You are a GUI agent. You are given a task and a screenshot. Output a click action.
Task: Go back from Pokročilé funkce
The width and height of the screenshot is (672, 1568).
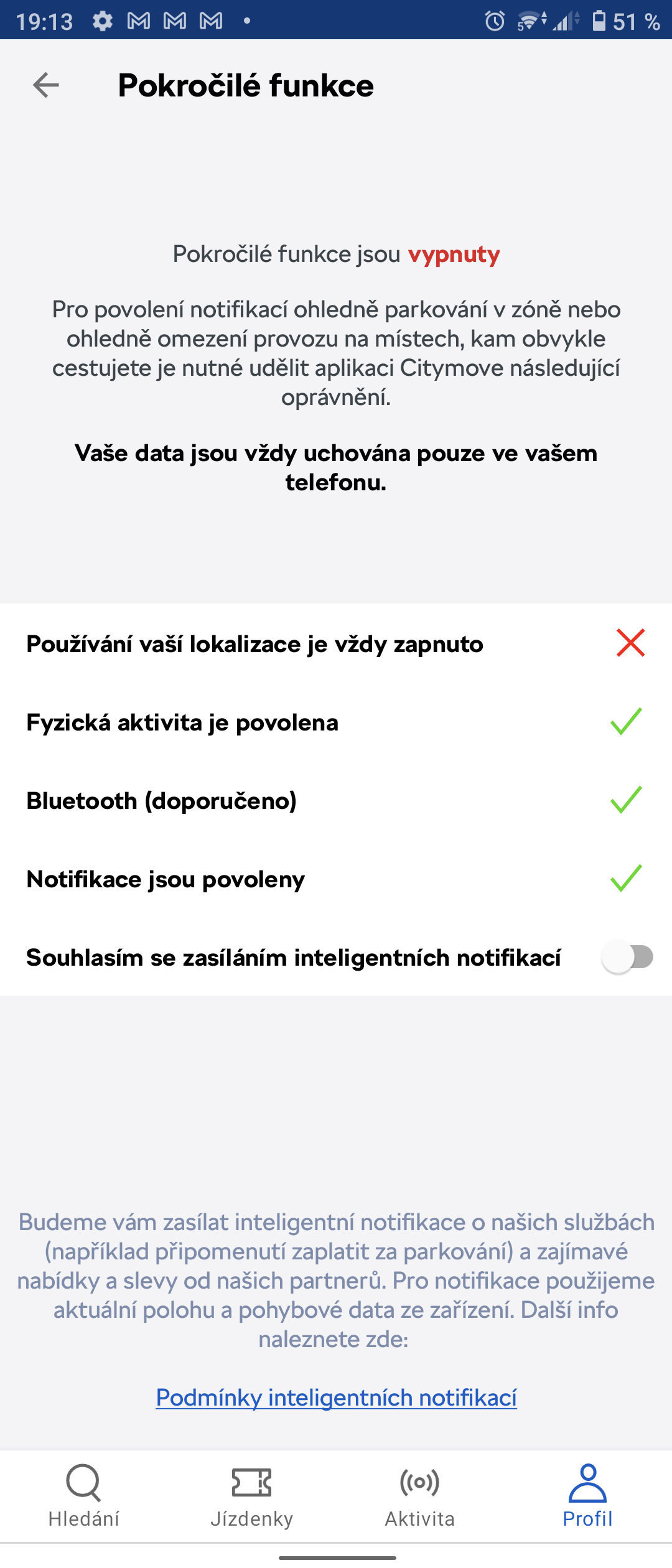(46, 85)
